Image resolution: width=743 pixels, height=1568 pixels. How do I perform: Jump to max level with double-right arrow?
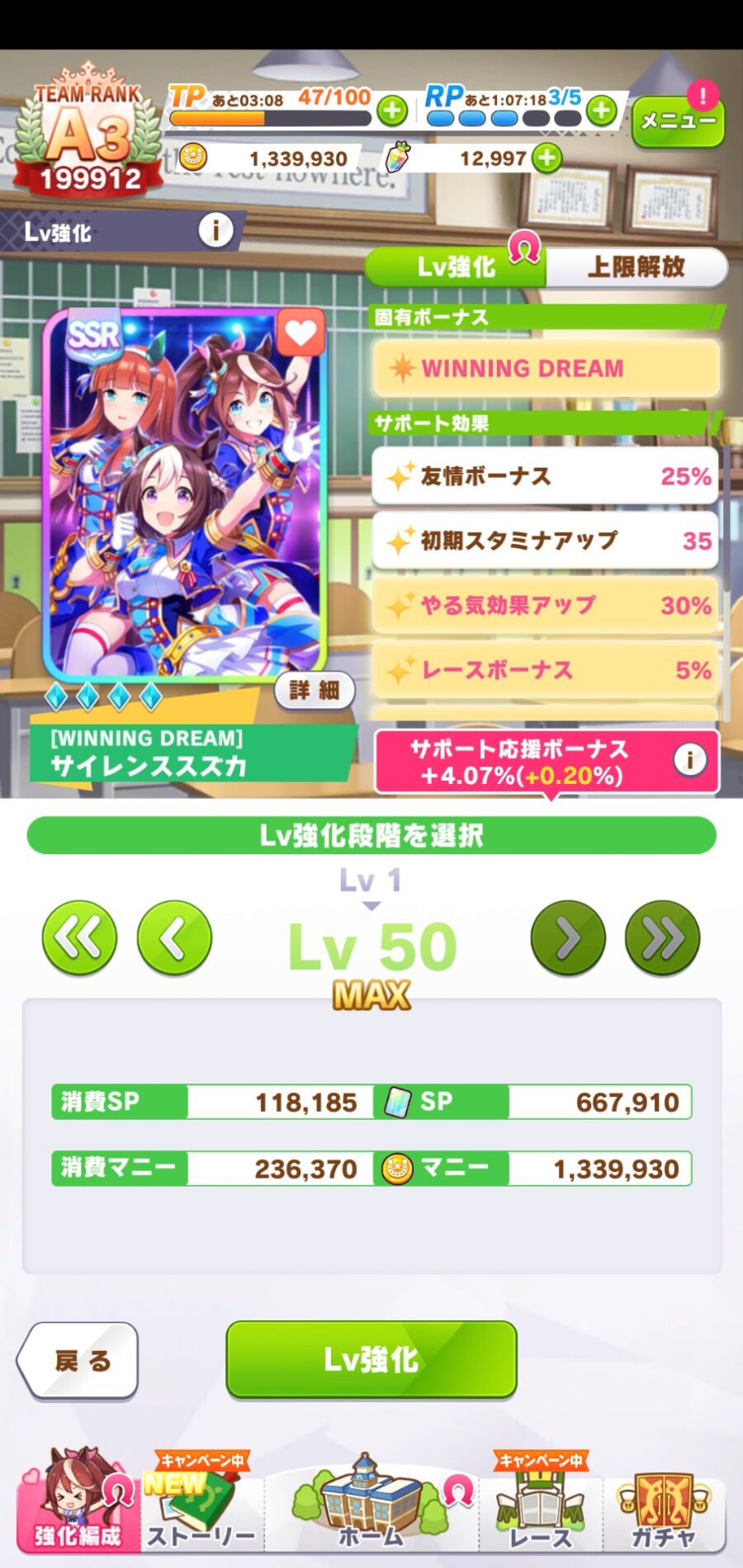pyautogui.click(x=663, y=938)
